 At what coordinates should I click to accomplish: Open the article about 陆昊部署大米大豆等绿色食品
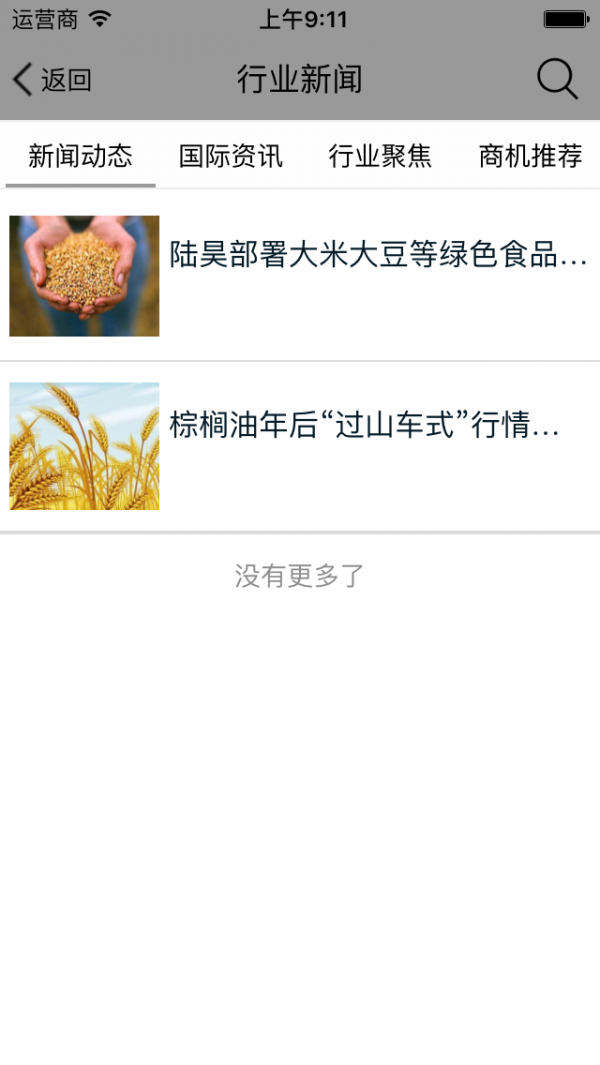377,255
